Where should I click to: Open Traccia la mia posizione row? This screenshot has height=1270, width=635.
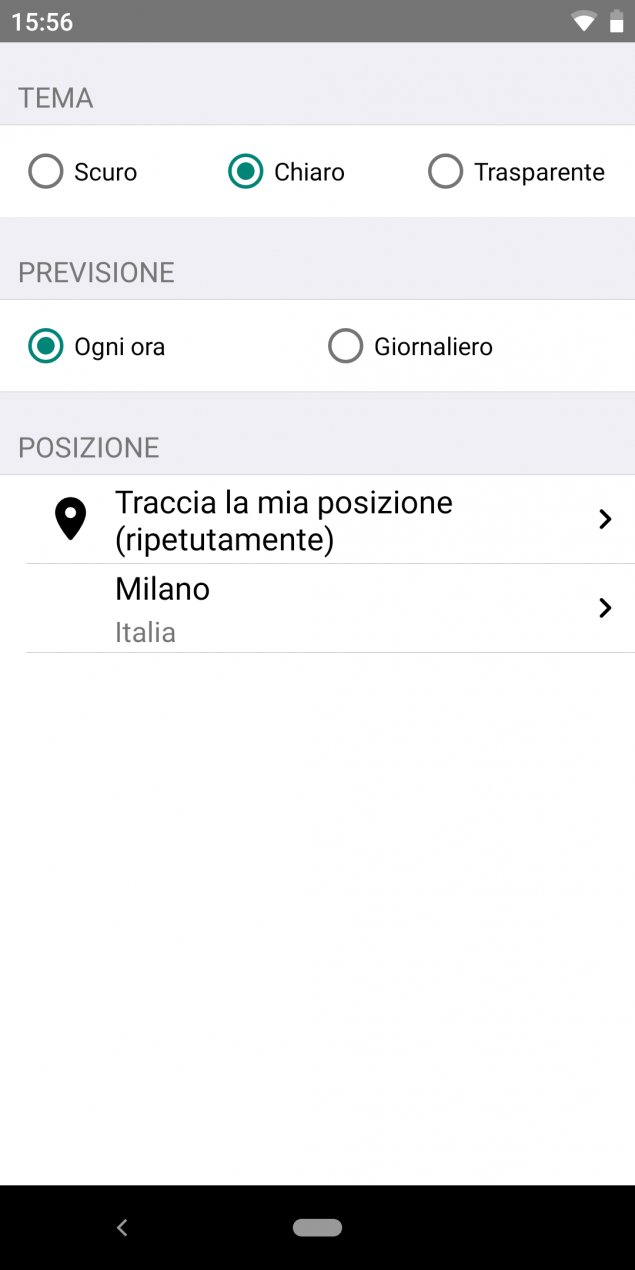click(330, 520)
